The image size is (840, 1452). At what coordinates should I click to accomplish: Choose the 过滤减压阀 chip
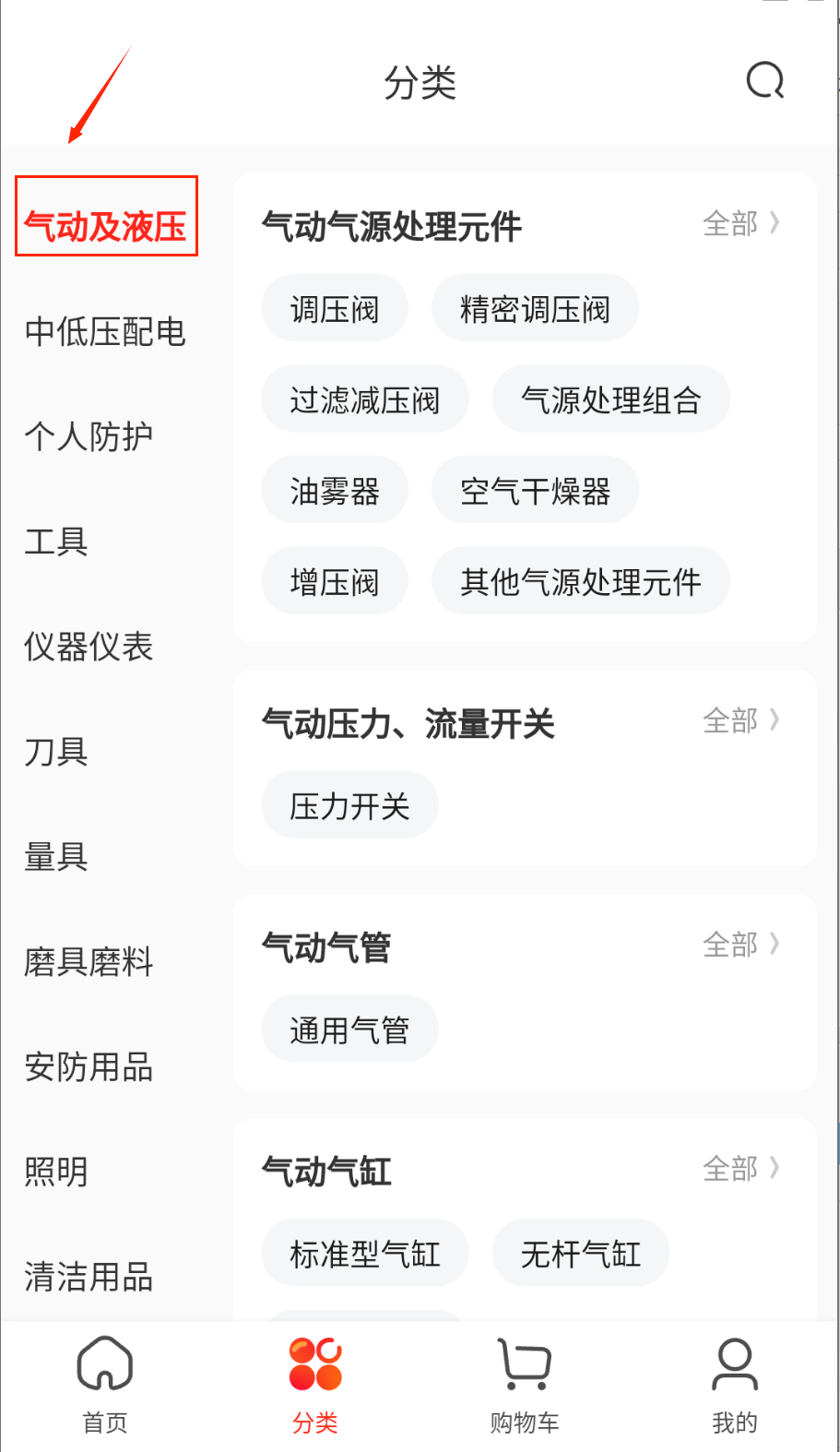click(x=365, y=400)
